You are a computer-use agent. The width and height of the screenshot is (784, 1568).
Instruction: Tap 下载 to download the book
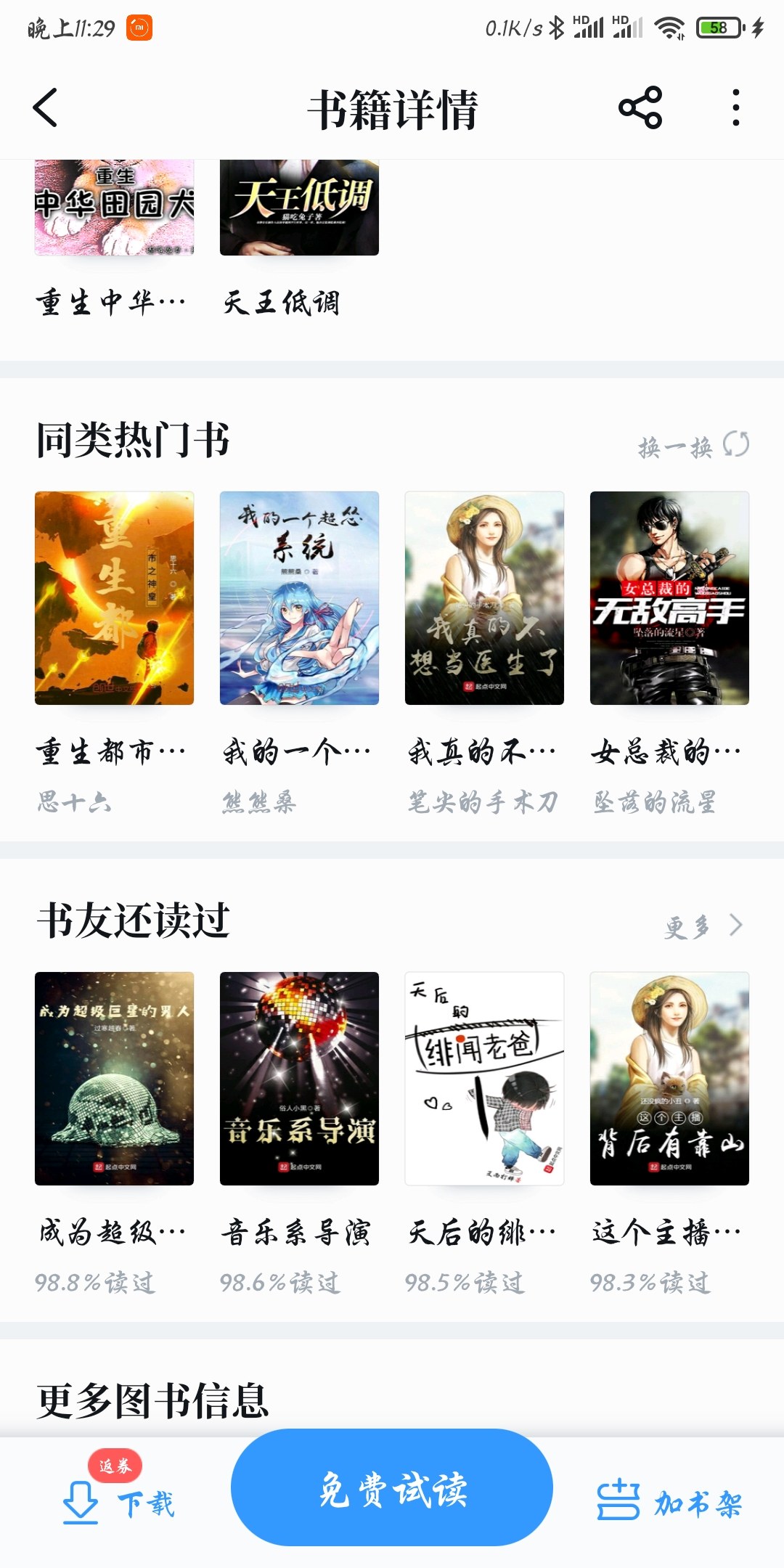[119, 1503]
